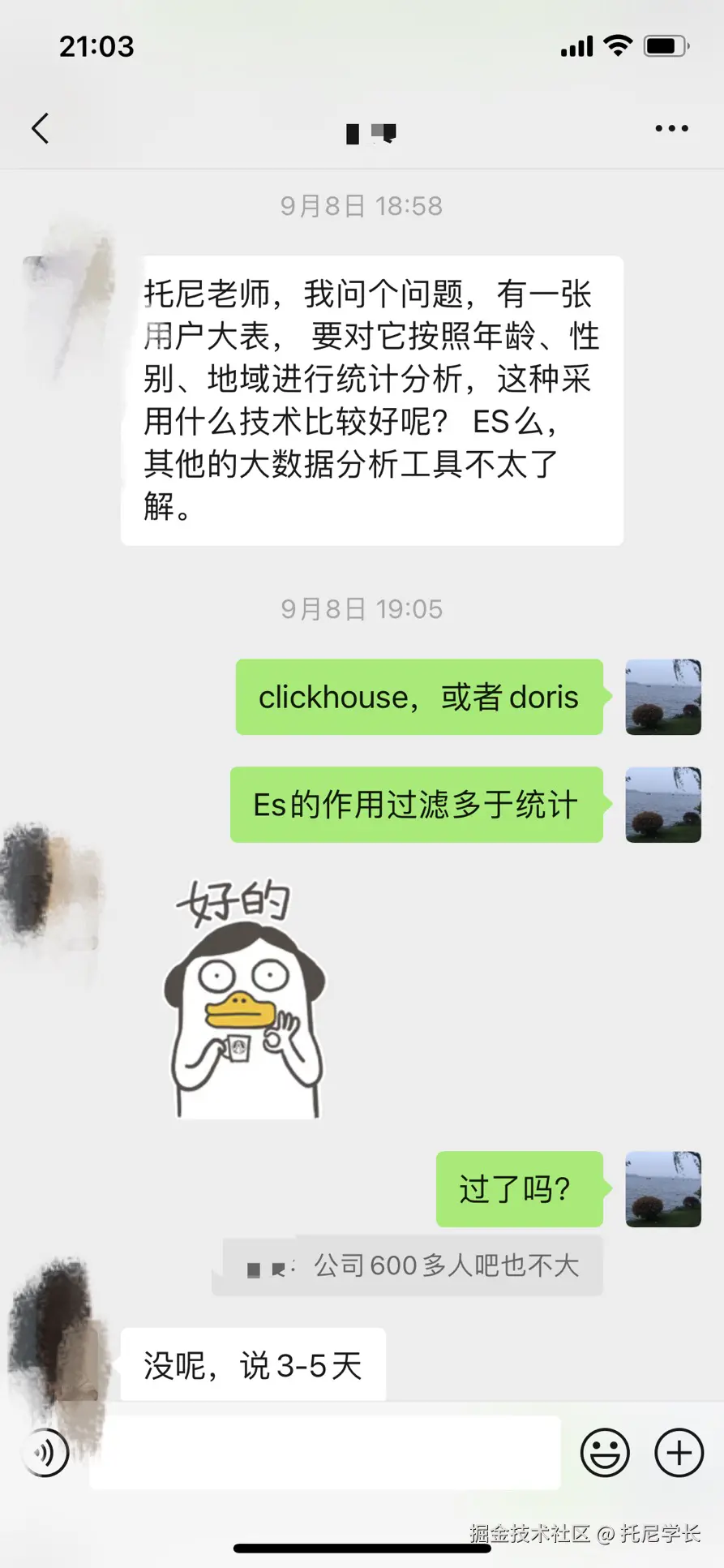The image size is (724, 1568).
Task: Tap the '过了吗?' message bubble
Action: click(x=518, y=1189)
